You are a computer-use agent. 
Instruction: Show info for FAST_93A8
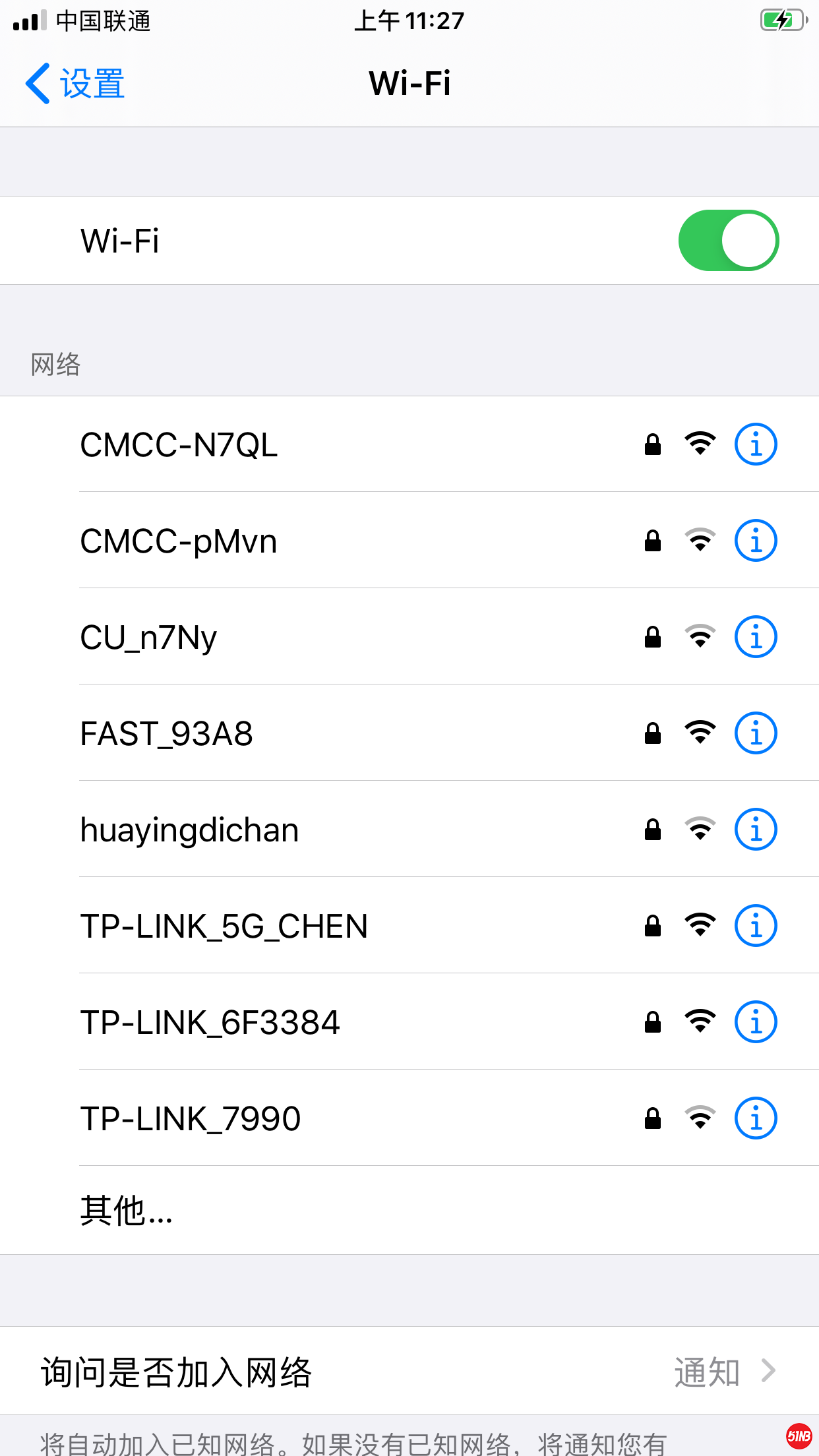(x=756, y=733)
